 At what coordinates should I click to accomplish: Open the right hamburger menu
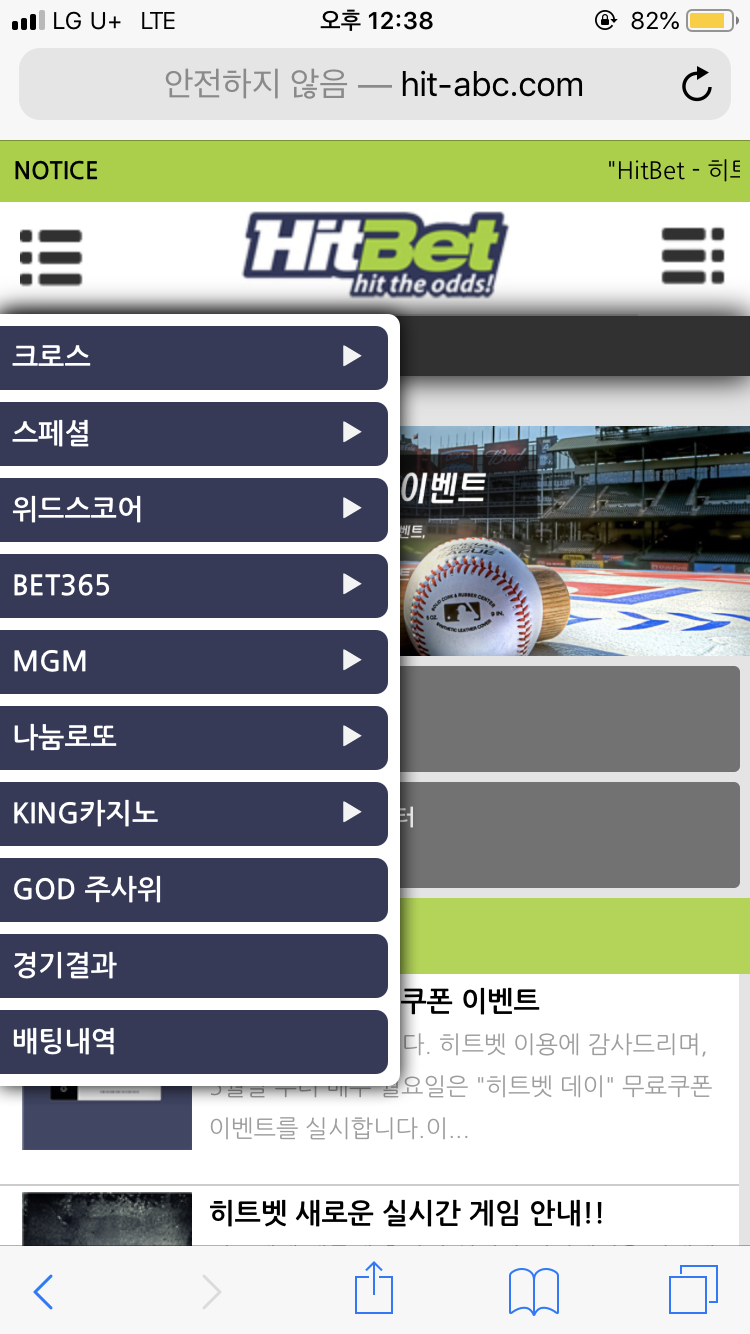(693, 256)
